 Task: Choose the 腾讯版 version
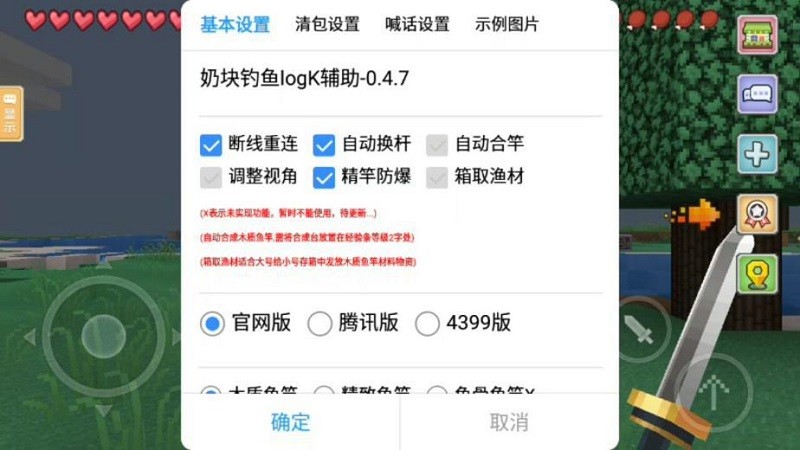point(320,323)
